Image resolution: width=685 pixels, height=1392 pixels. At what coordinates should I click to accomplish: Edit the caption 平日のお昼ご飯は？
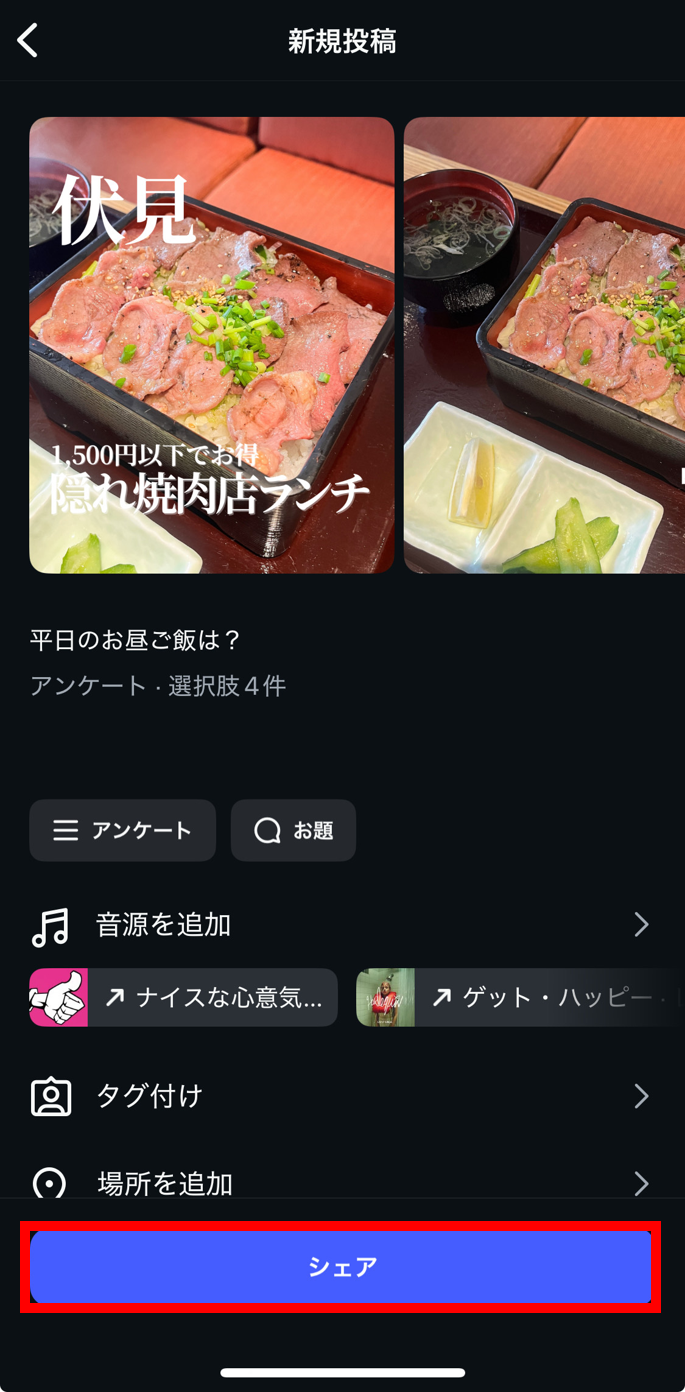pyautogui.click(x=137, y=640)
